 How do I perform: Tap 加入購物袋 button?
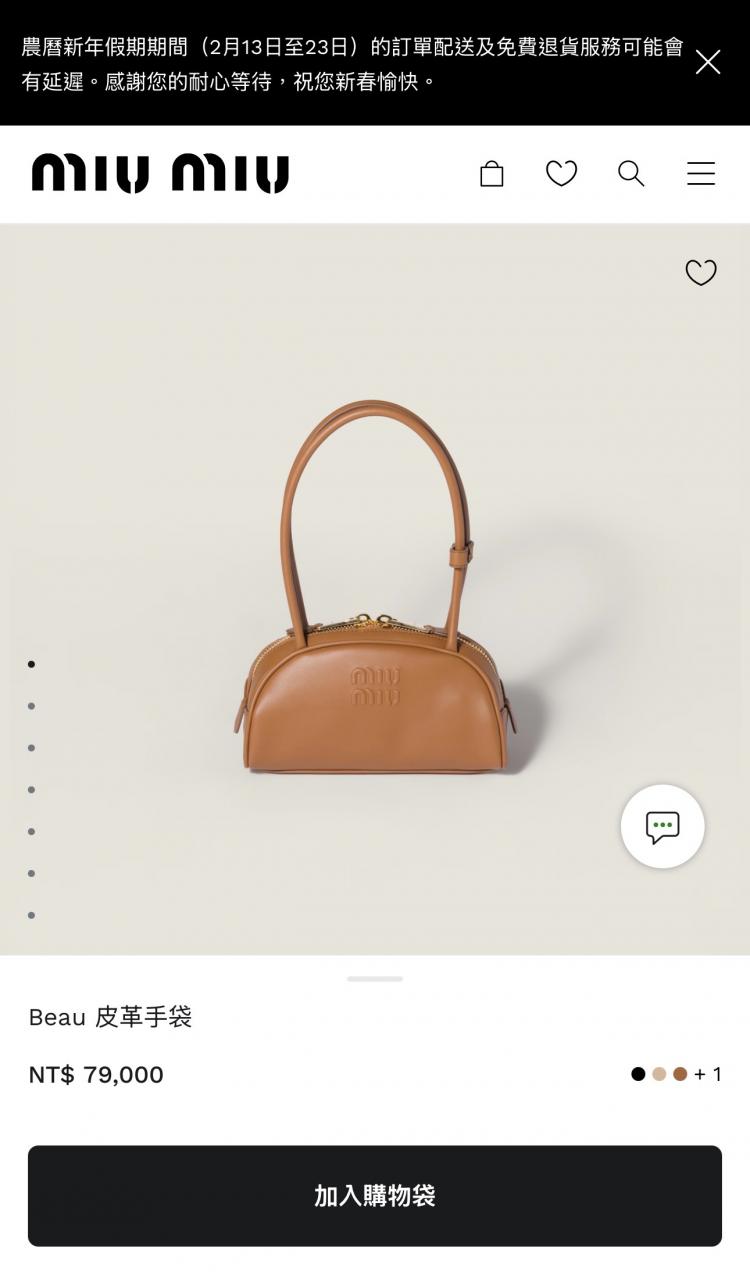point(375,1195)
